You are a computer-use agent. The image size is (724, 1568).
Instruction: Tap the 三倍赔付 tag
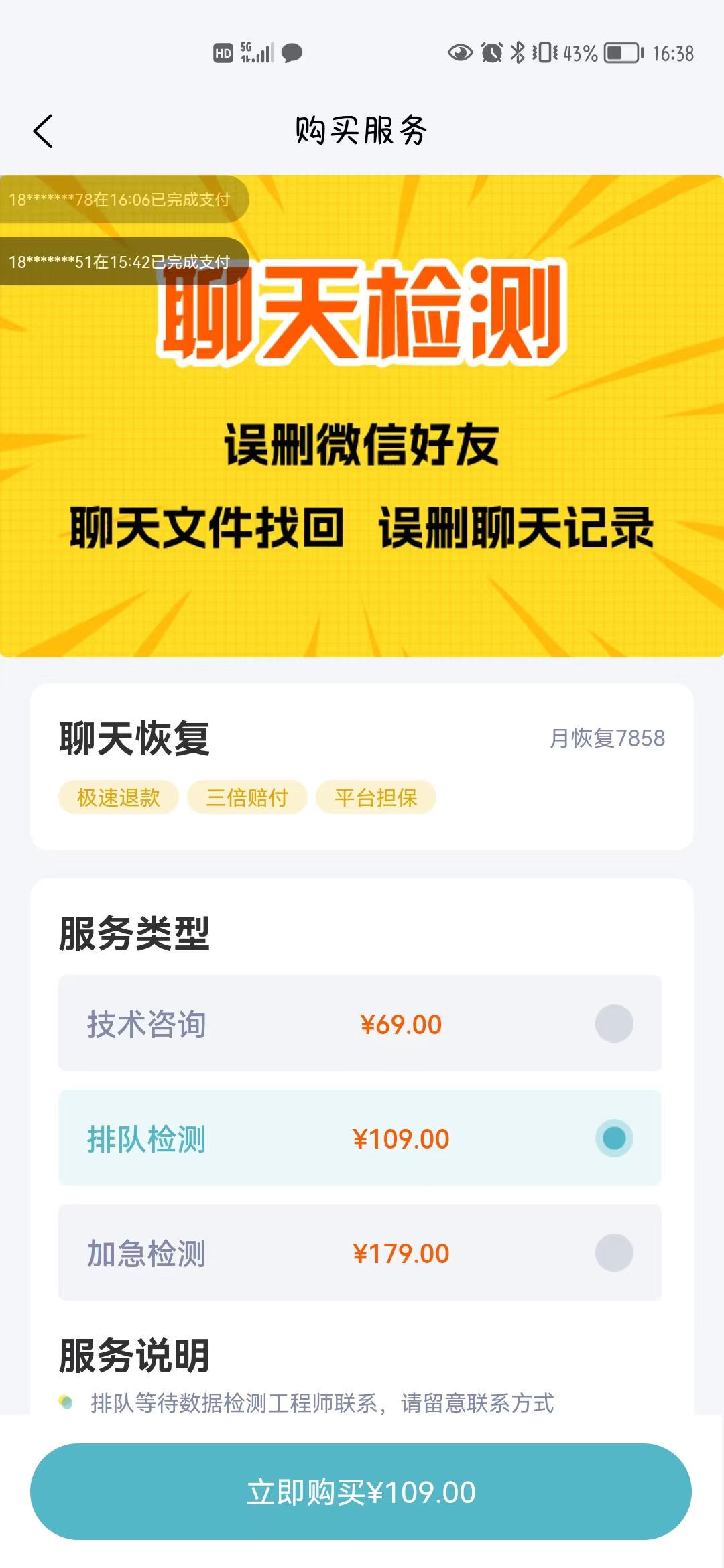[247, 797]
